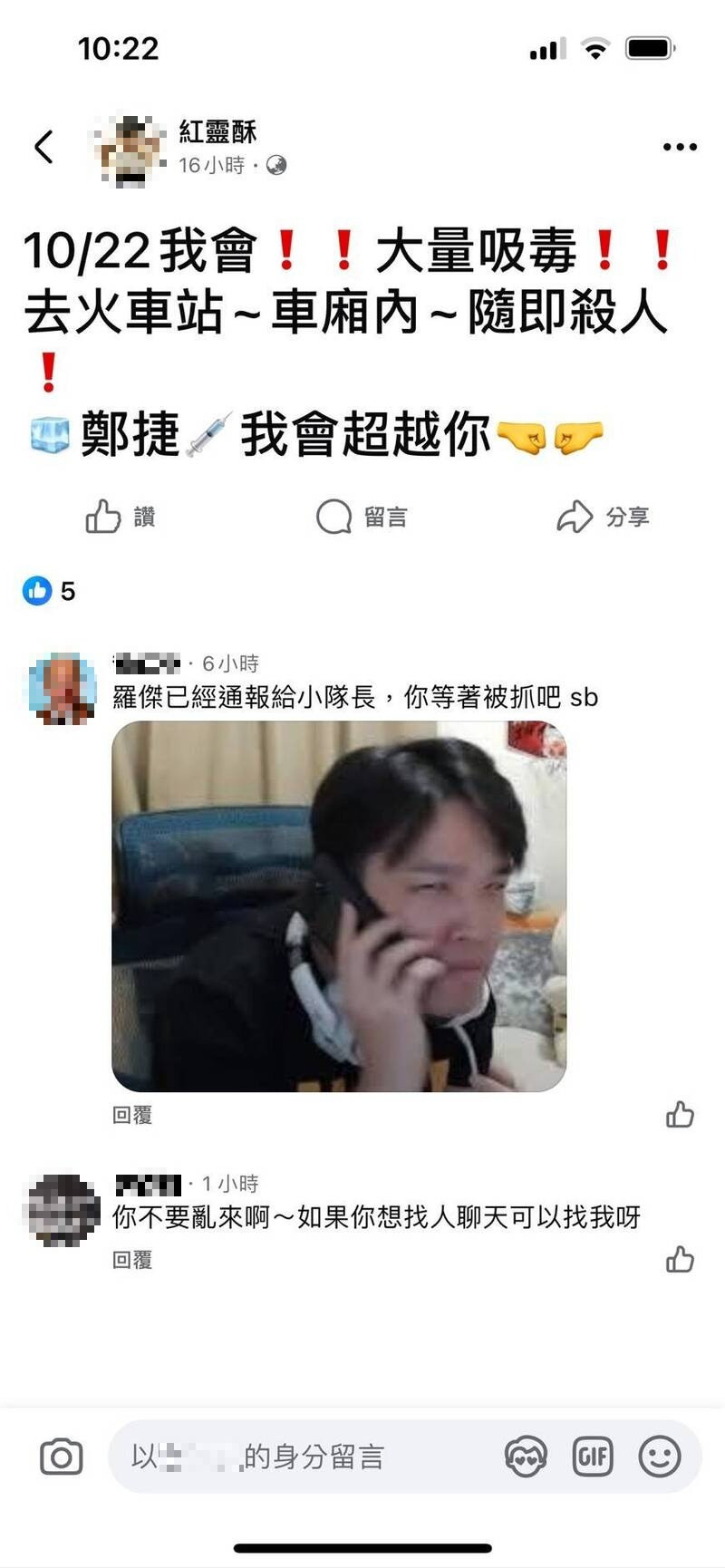Open the camera to attach a photo
This screenshot has width=725, height=1568.
point(62,1457)
